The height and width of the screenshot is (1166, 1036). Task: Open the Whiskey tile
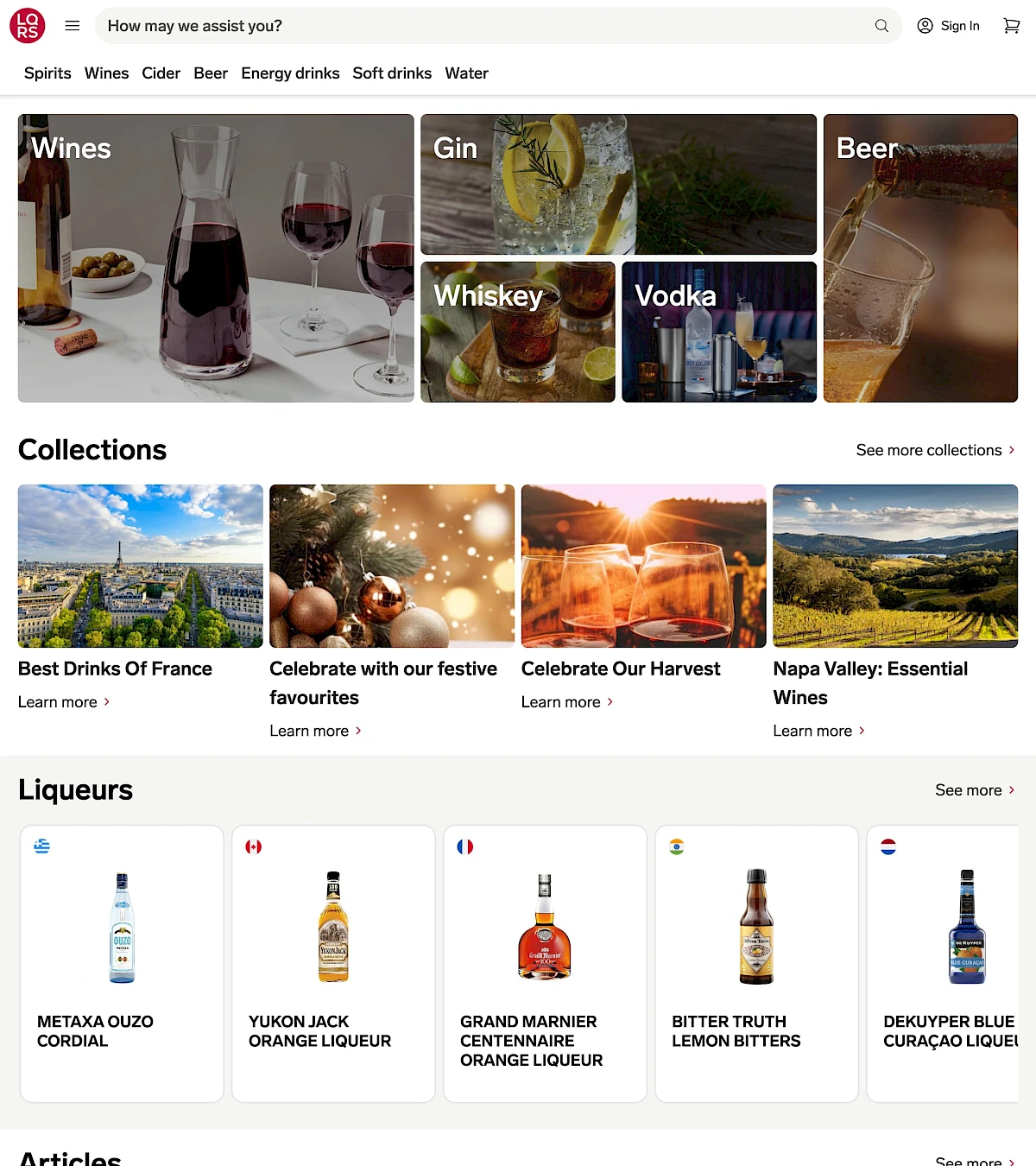[518, 332]
